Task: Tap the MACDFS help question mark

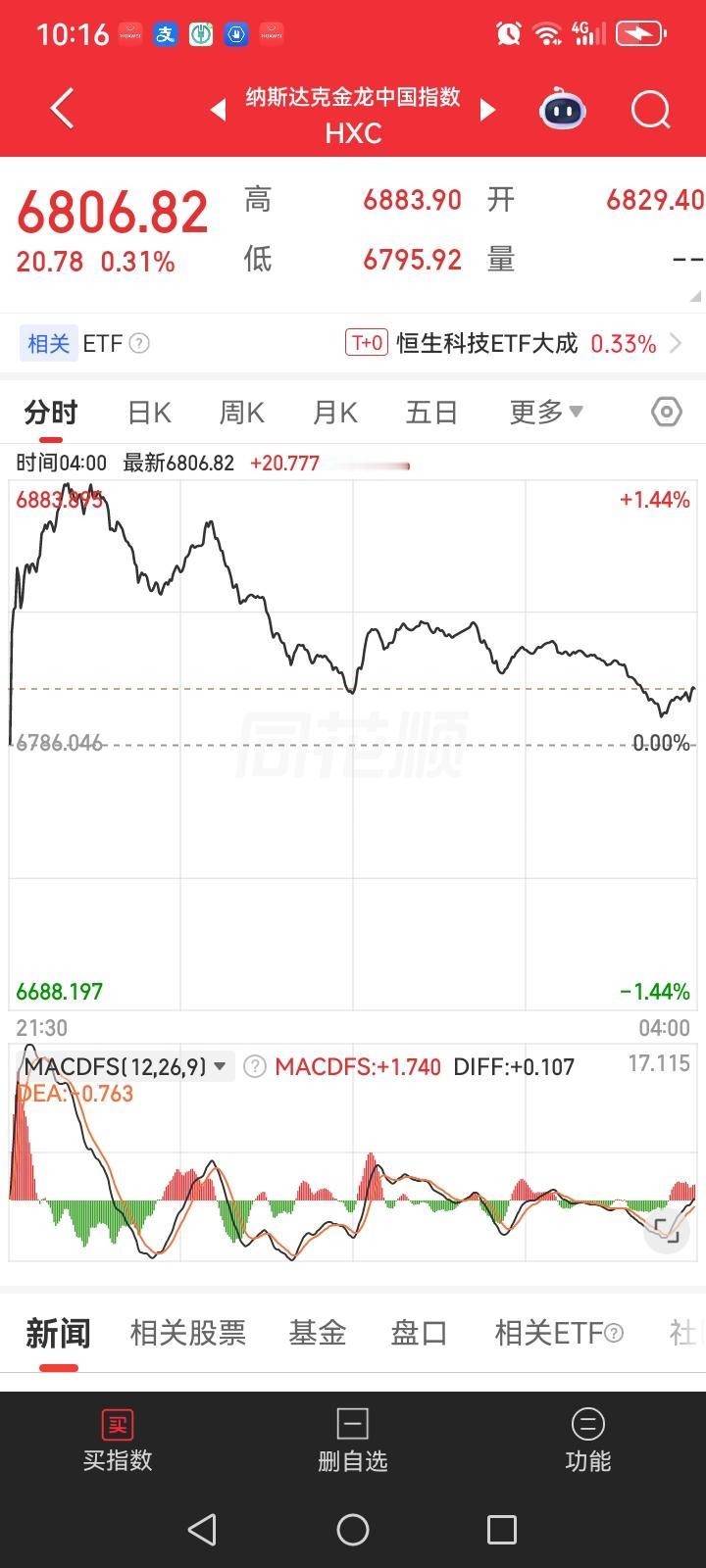Action: (255, 1066)
